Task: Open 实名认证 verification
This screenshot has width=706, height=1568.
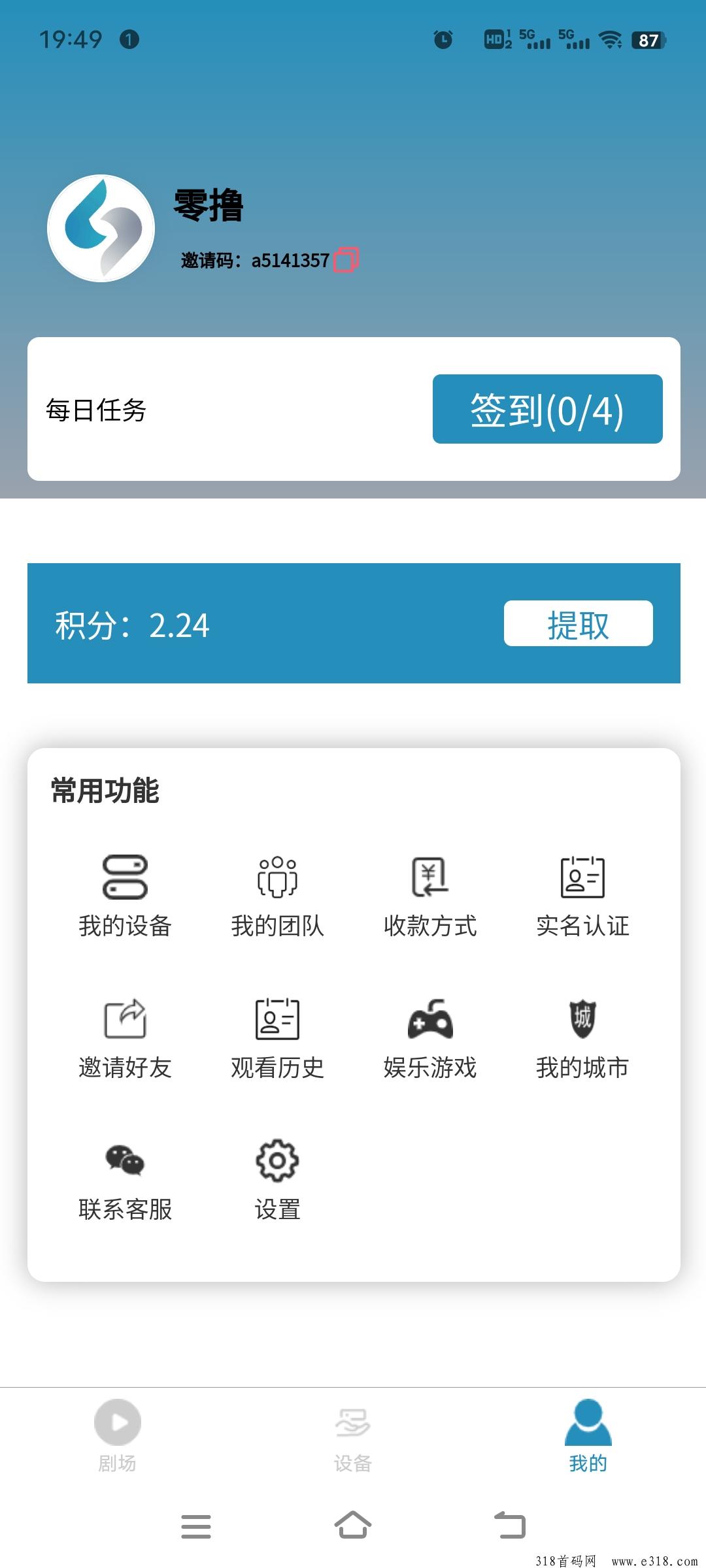Action: 582,895
